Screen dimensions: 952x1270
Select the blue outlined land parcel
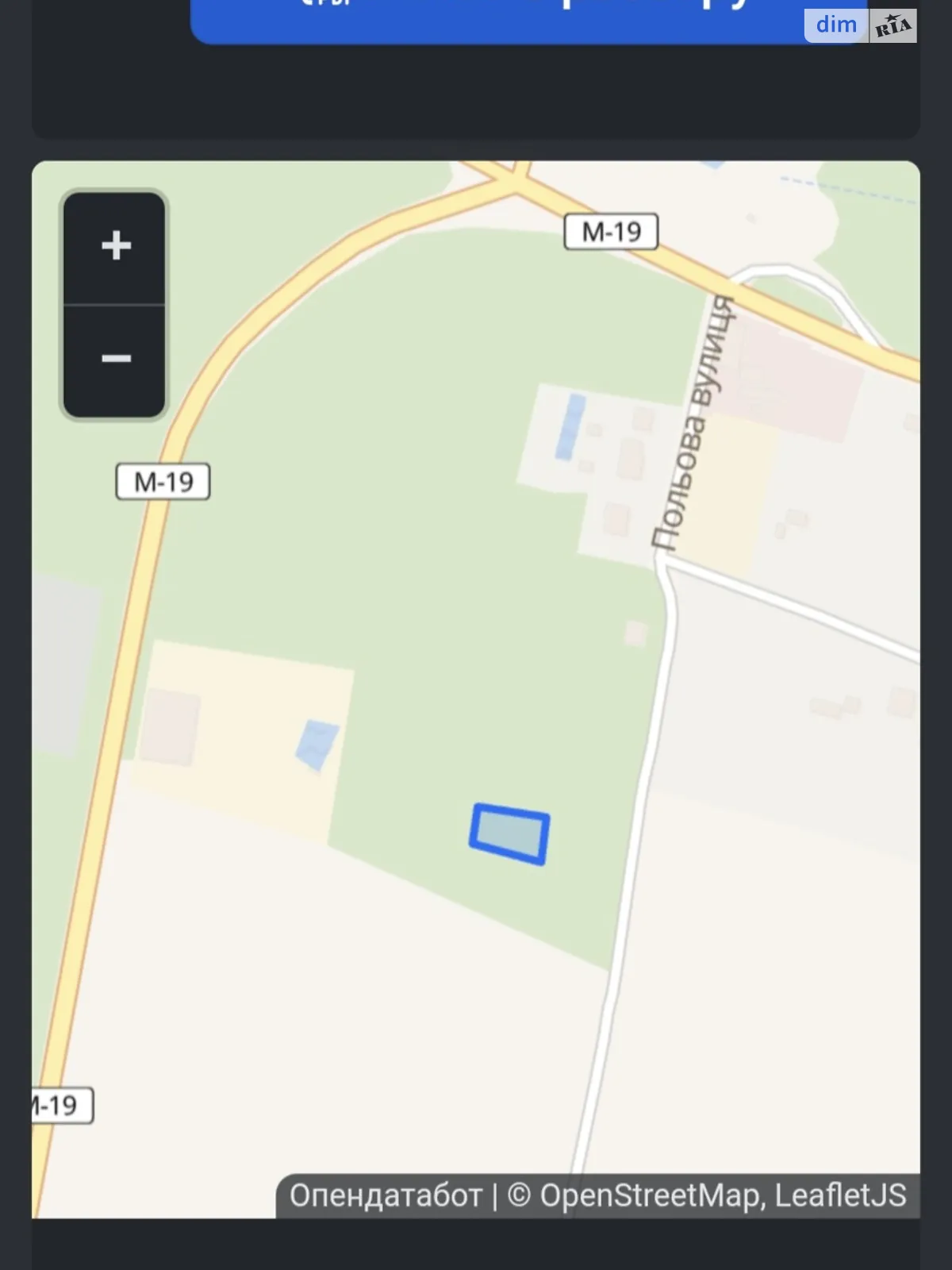coord(509,835)
